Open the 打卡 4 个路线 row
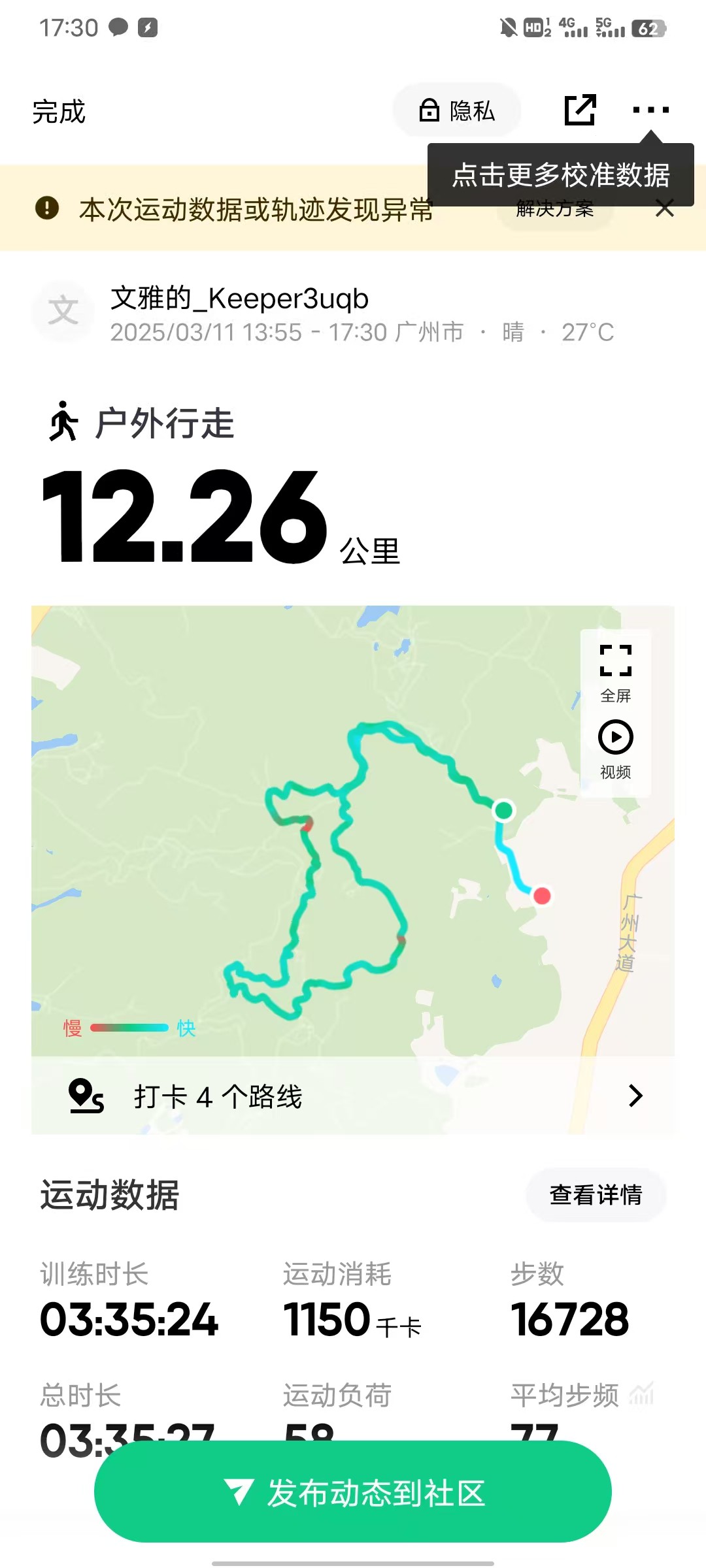The image size is (706, 1568). tap(353, 1096)
